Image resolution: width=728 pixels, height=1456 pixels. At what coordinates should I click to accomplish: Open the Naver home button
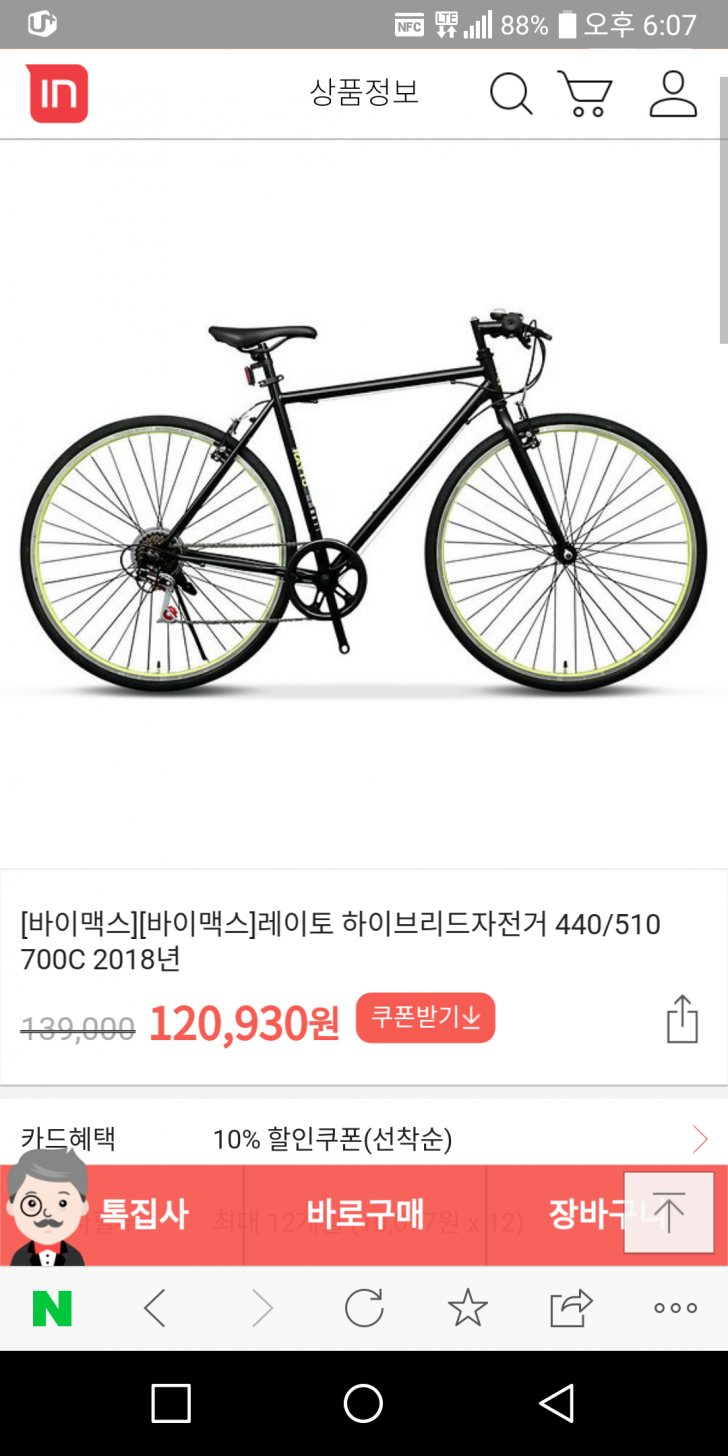click(x=52, y=1308)
